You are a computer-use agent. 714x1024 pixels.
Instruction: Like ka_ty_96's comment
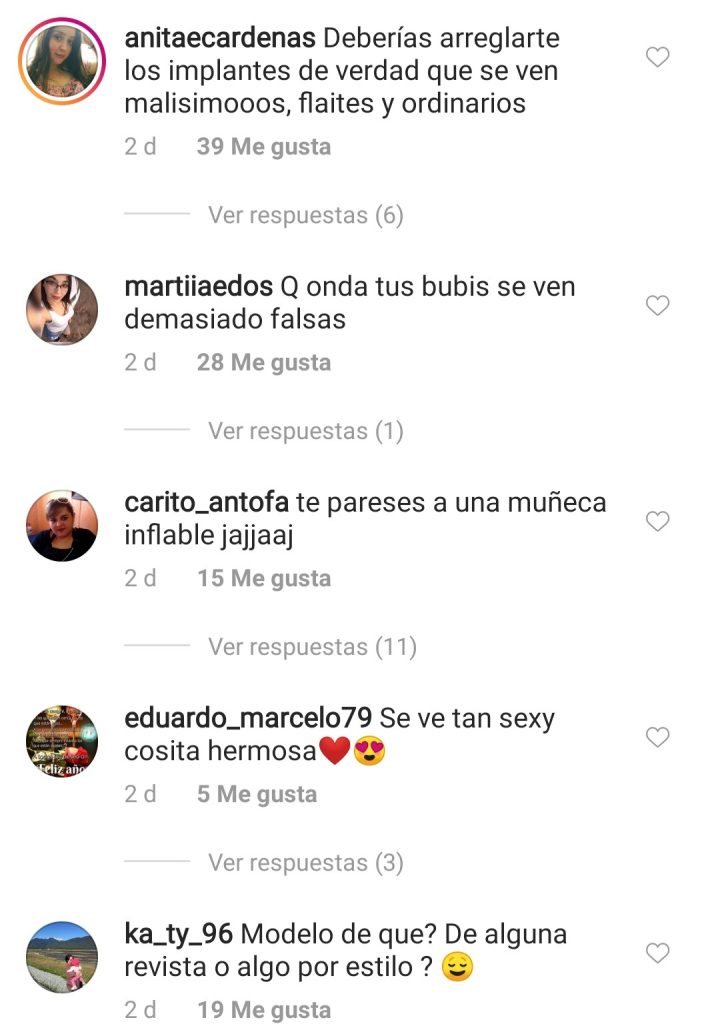(657, 954)
